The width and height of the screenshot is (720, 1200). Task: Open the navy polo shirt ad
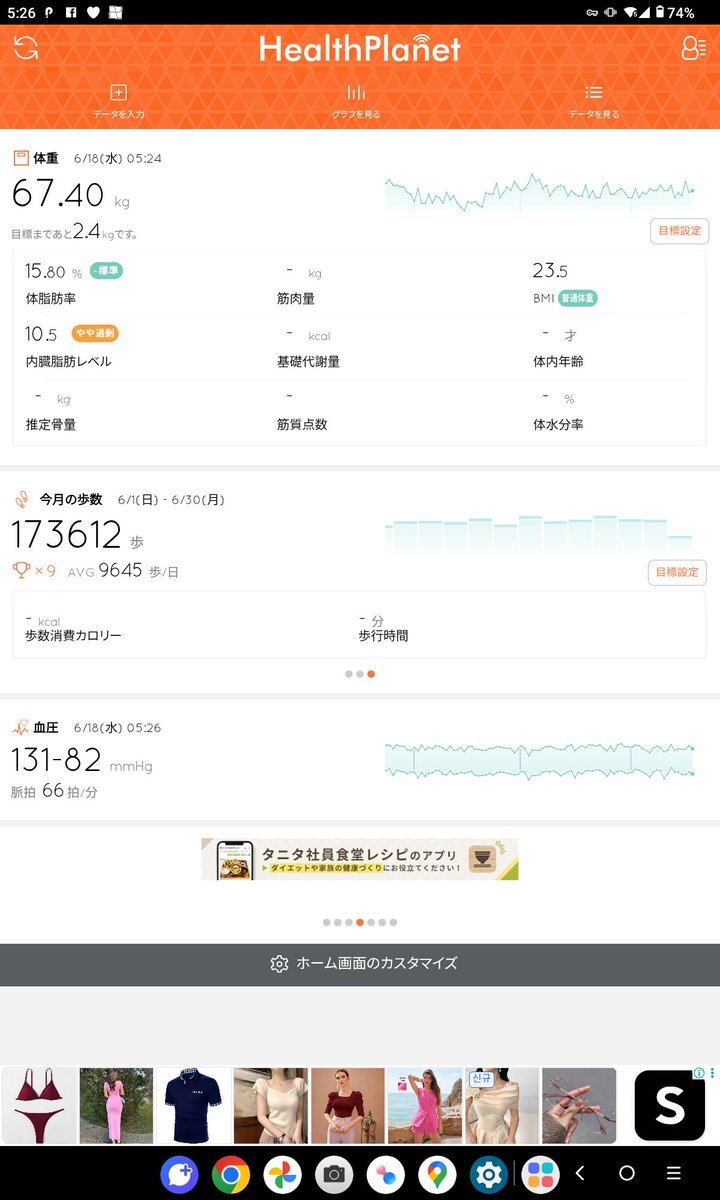point(193,1105)
